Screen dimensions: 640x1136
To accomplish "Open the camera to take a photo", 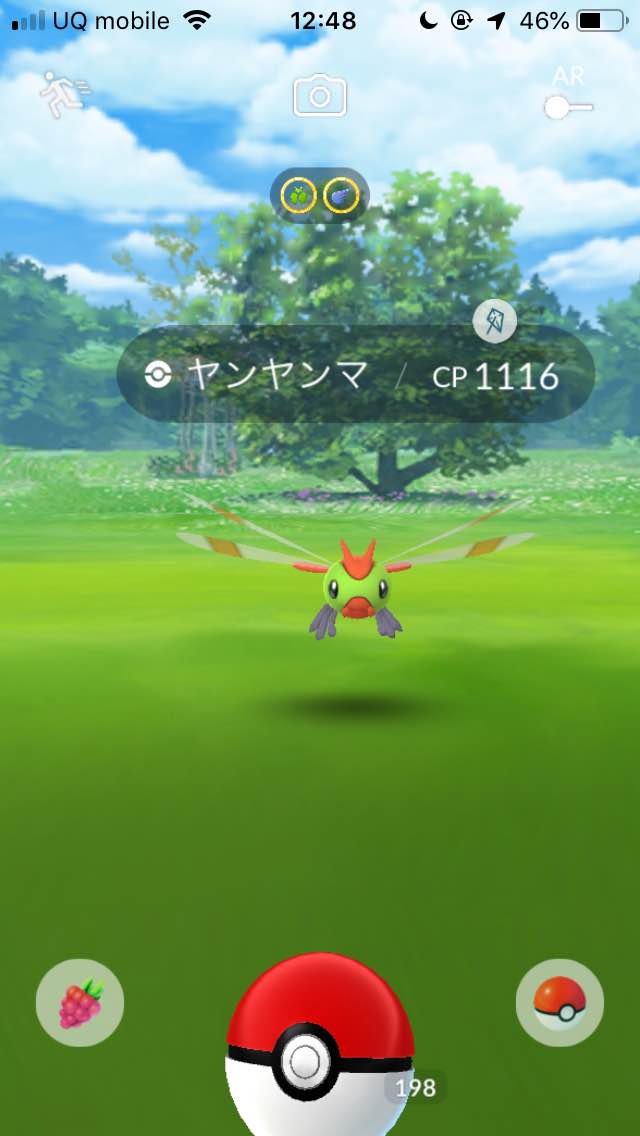I will [319, 97].
